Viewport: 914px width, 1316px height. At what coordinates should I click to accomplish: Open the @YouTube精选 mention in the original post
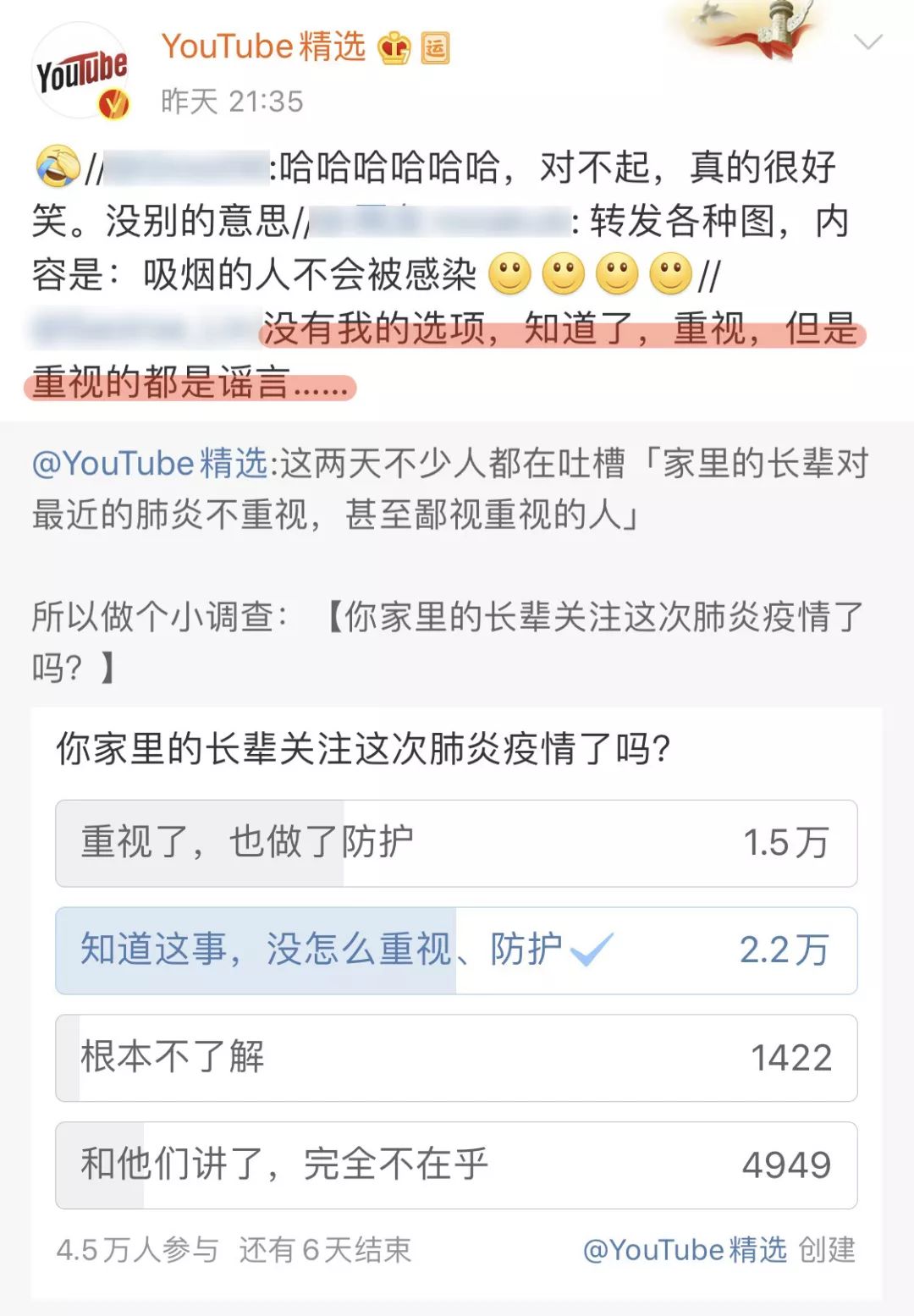coord(149,464)
